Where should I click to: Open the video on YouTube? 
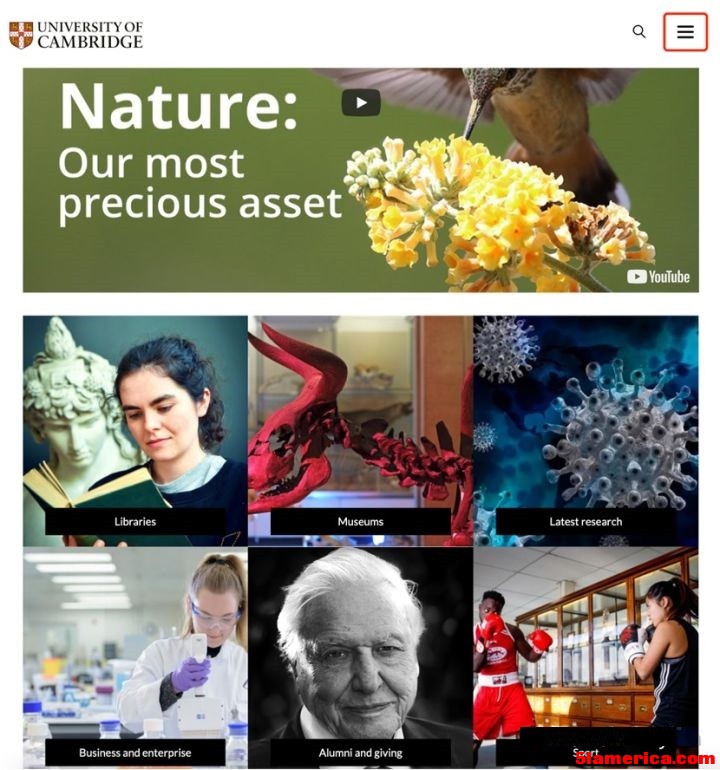[x=659, y=277]
